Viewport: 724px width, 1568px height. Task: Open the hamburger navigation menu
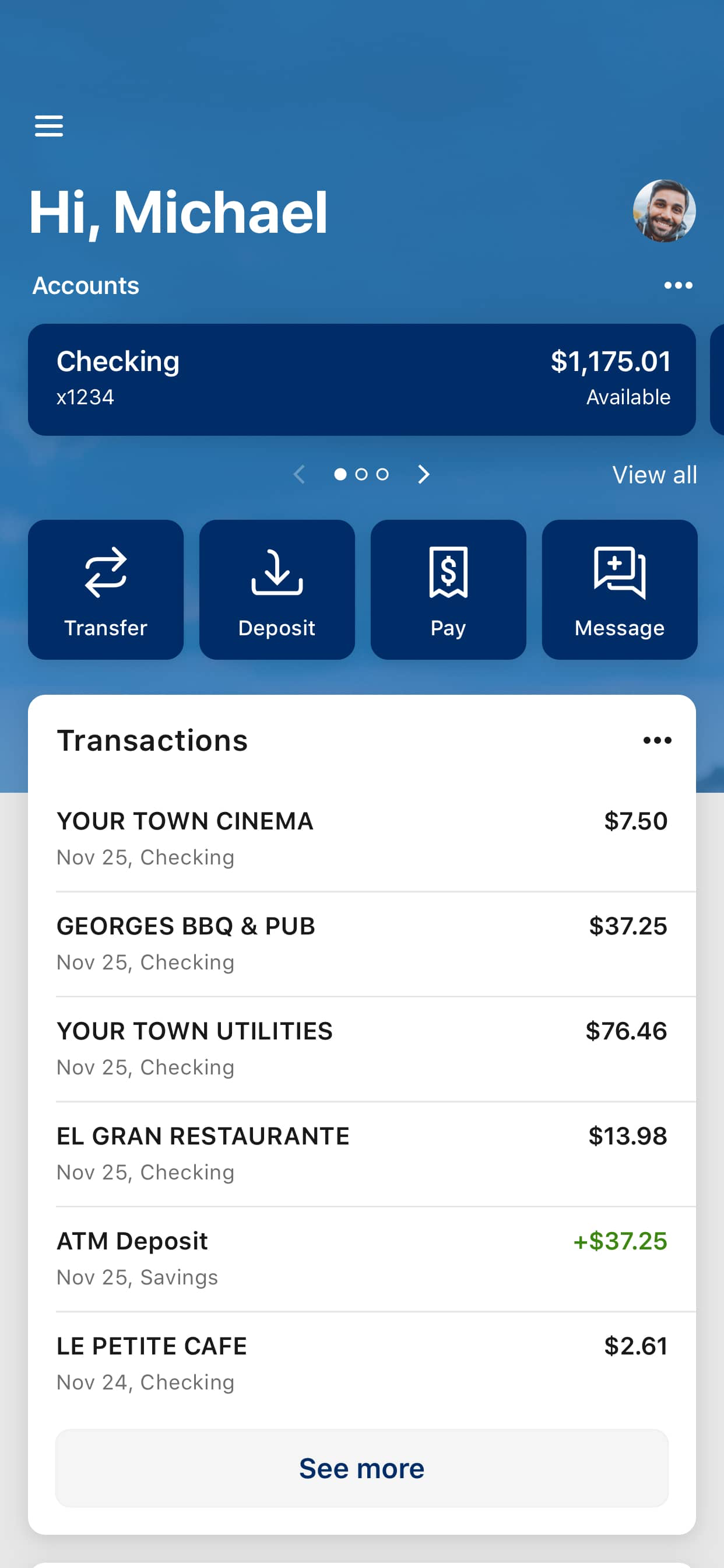(x=50, y=126)
